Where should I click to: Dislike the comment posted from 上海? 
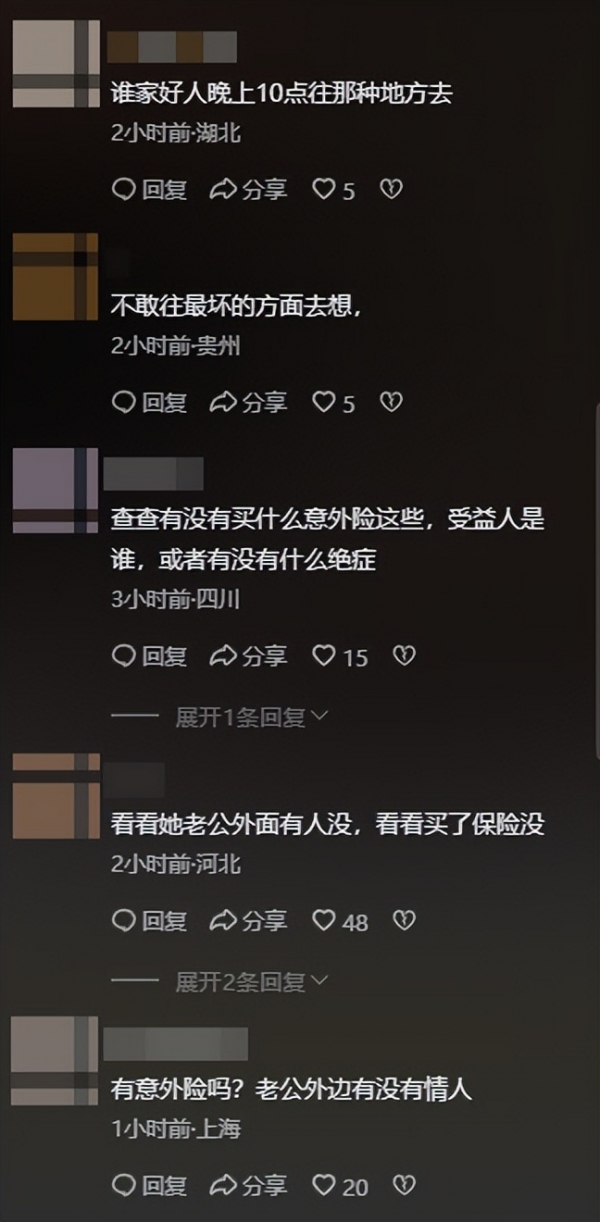click(404, 1186)
